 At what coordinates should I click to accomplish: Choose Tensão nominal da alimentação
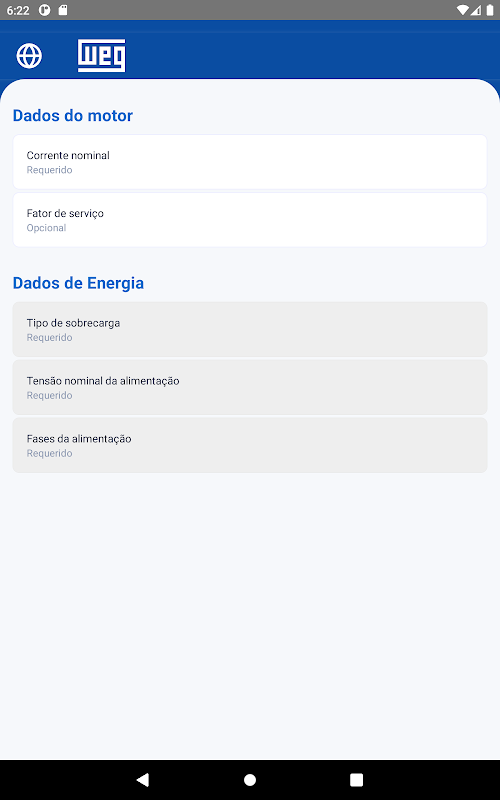click(x=249, y=387)
